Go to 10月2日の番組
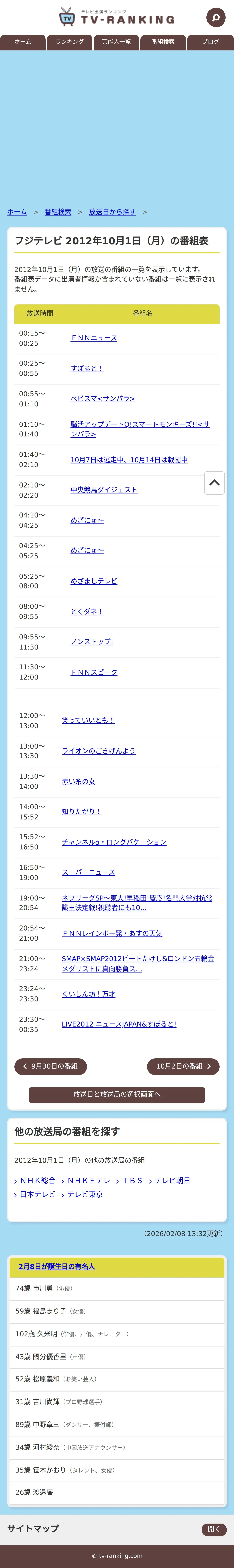234x1568 pixels. coord(183,1066)
